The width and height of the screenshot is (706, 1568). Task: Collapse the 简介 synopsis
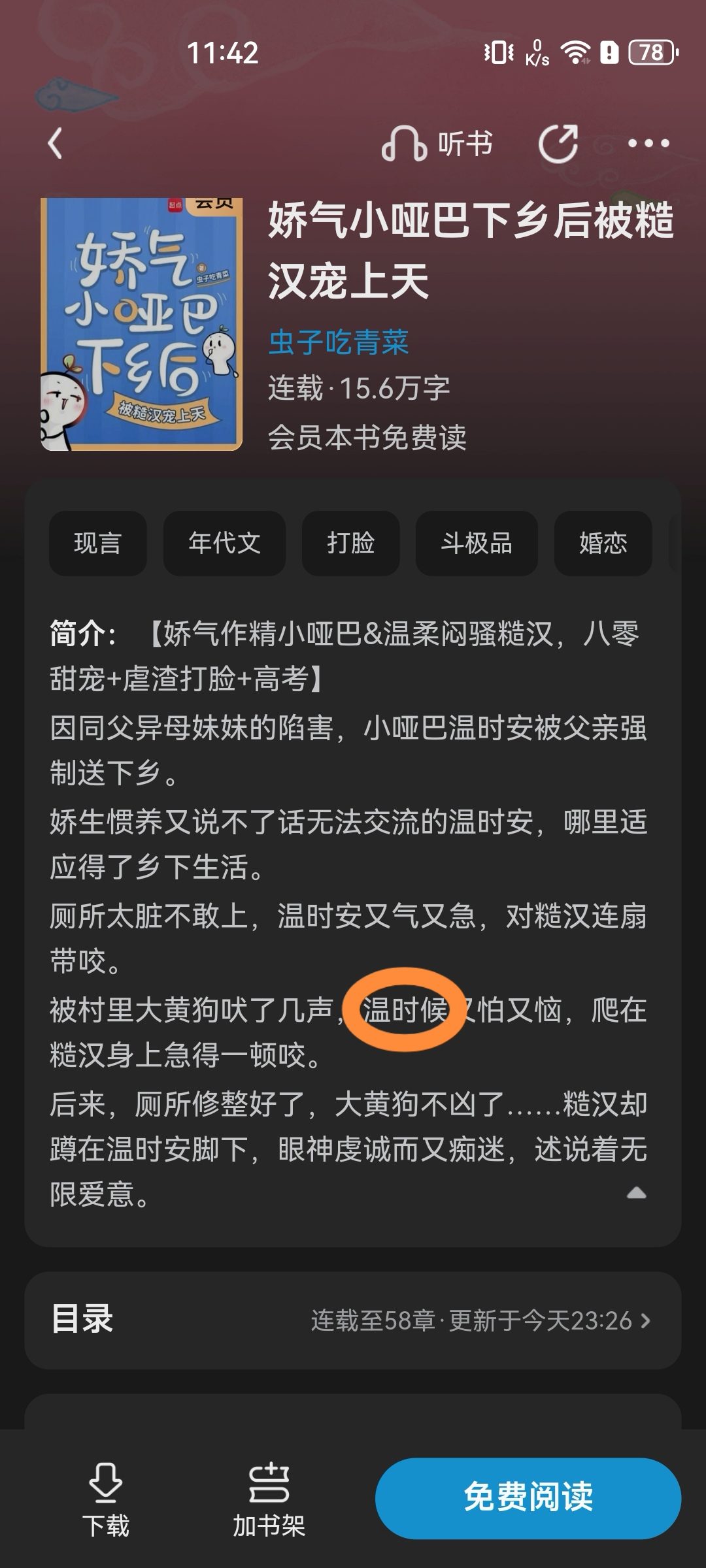coord(636,1193)
